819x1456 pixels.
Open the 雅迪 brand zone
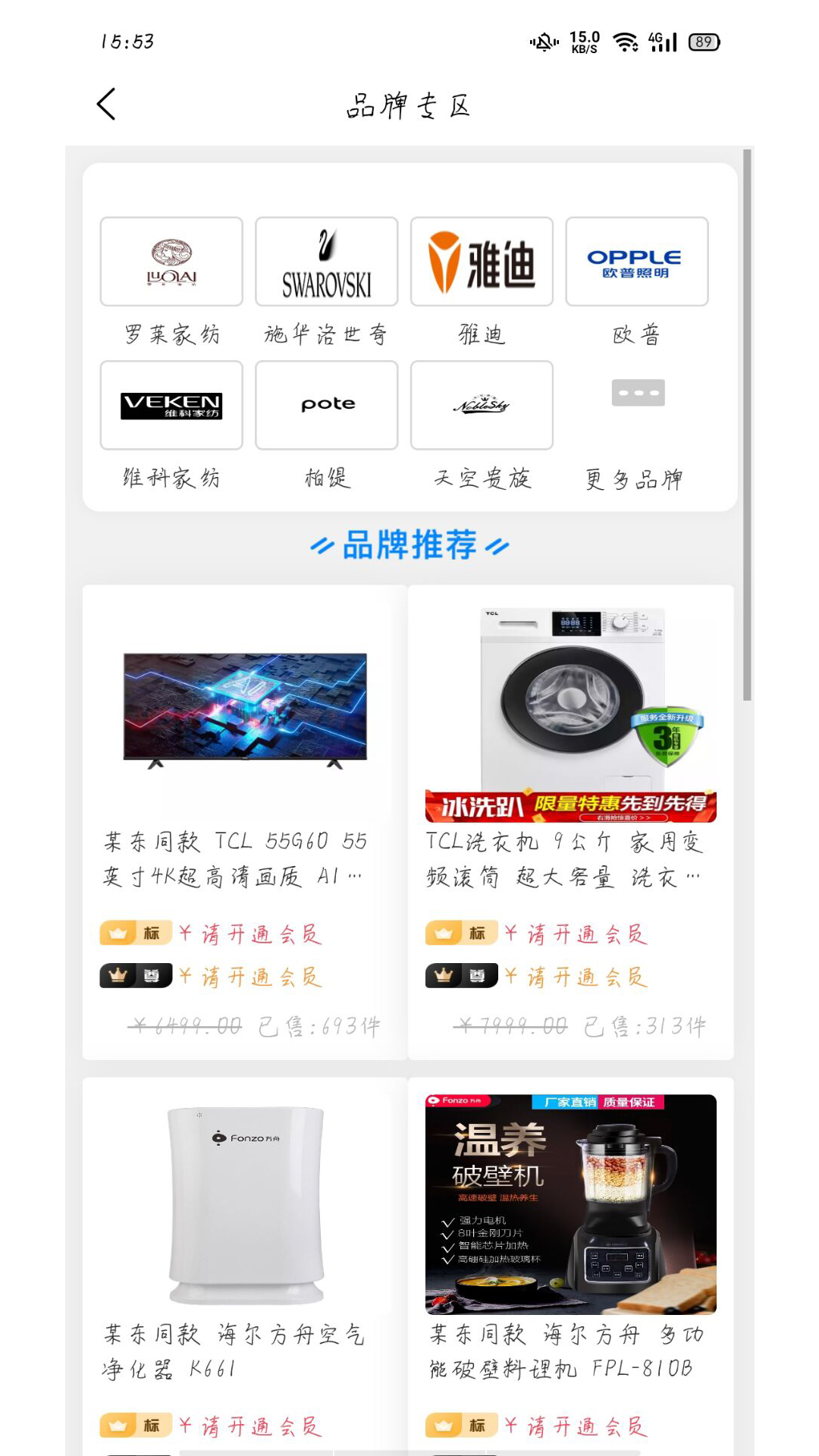coord(482,262)
